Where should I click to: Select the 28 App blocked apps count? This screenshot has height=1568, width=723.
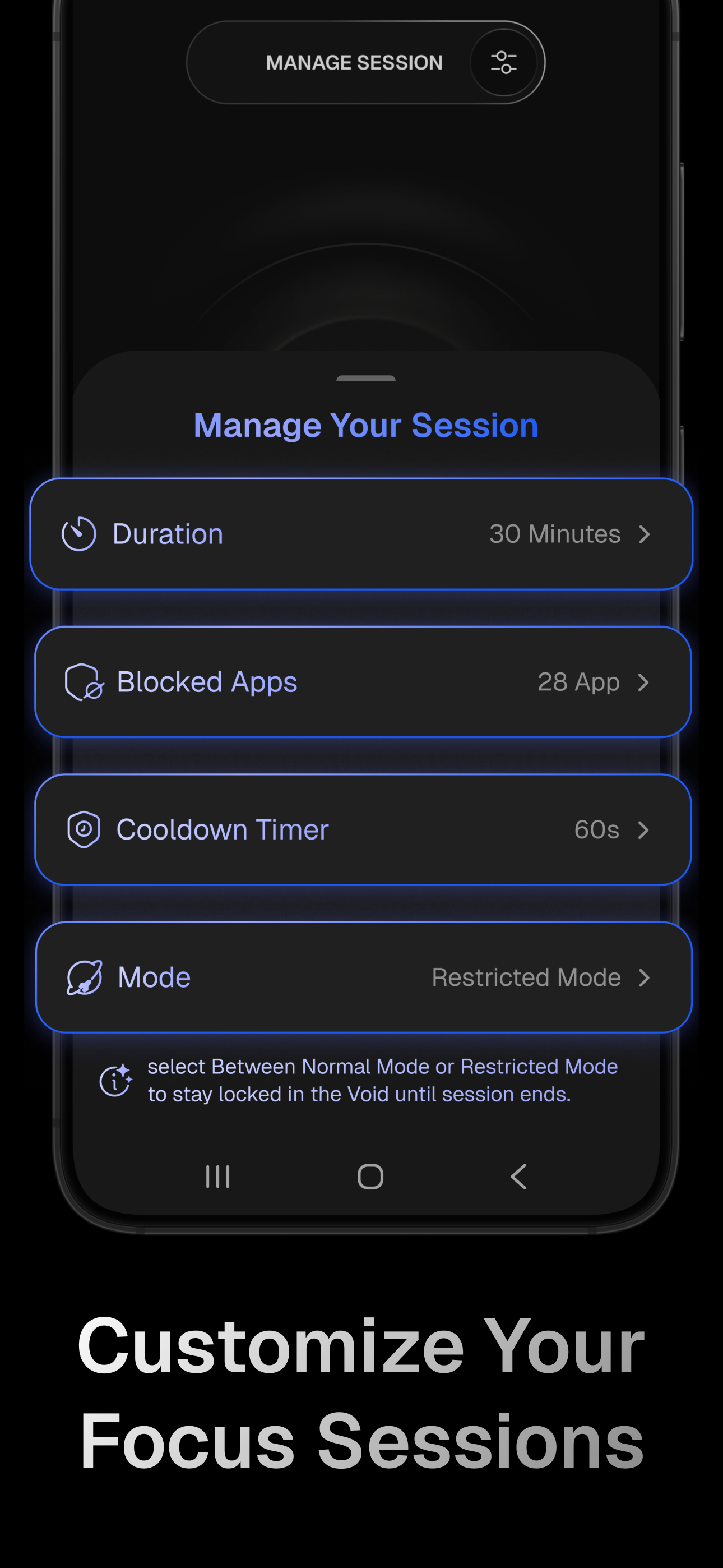(x=578, y=682)
